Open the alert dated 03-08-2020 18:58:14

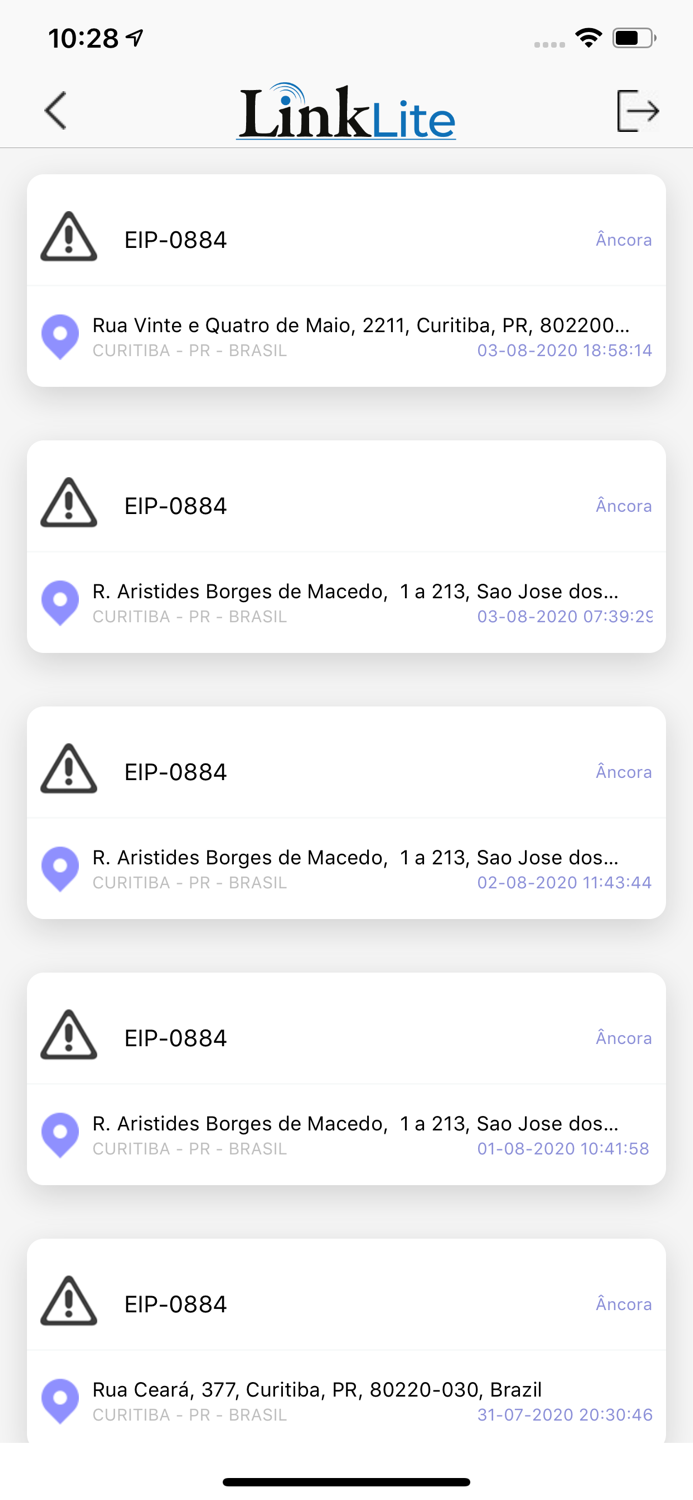346,281
